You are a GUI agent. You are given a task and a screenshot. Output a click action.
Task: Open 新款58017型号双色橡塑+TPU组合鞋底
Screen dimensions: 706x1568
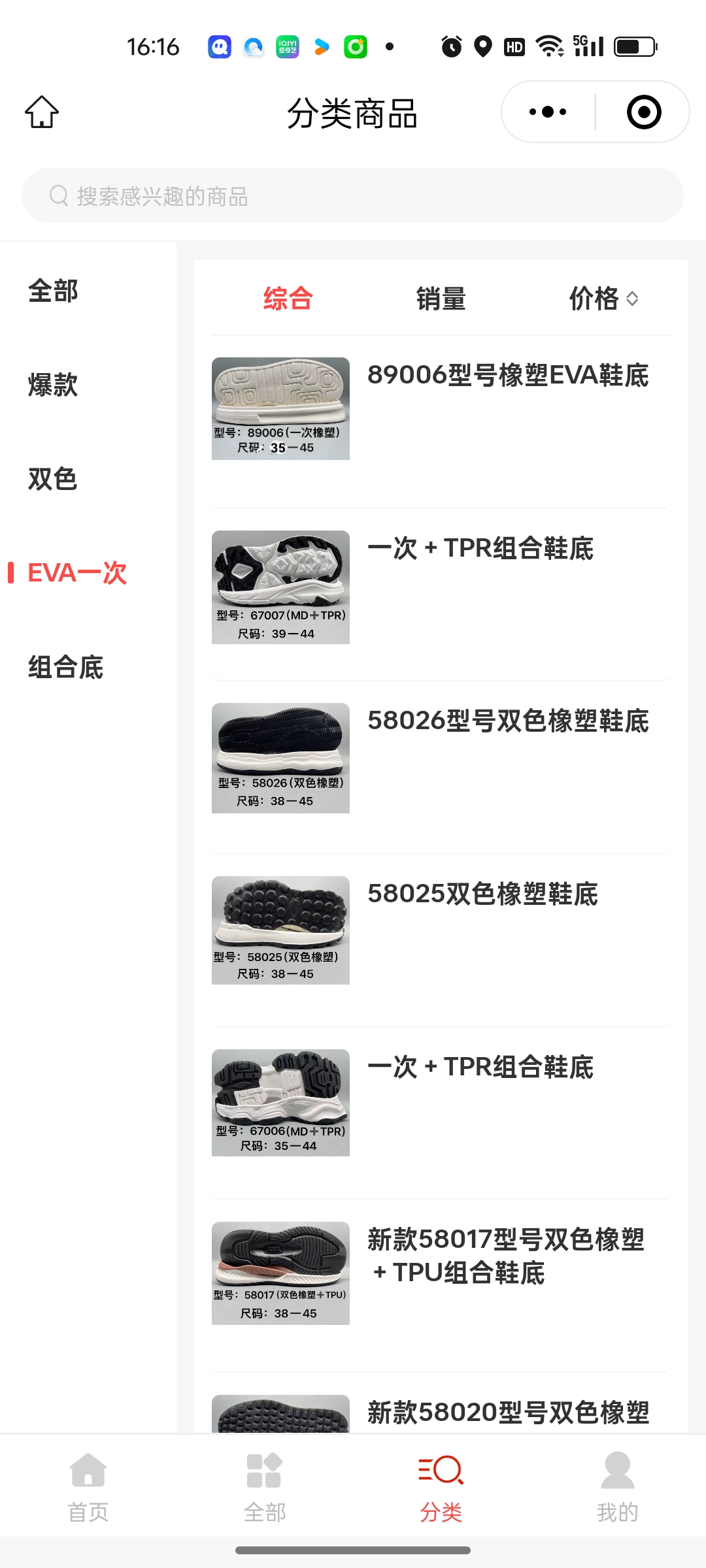[506, 1256]
